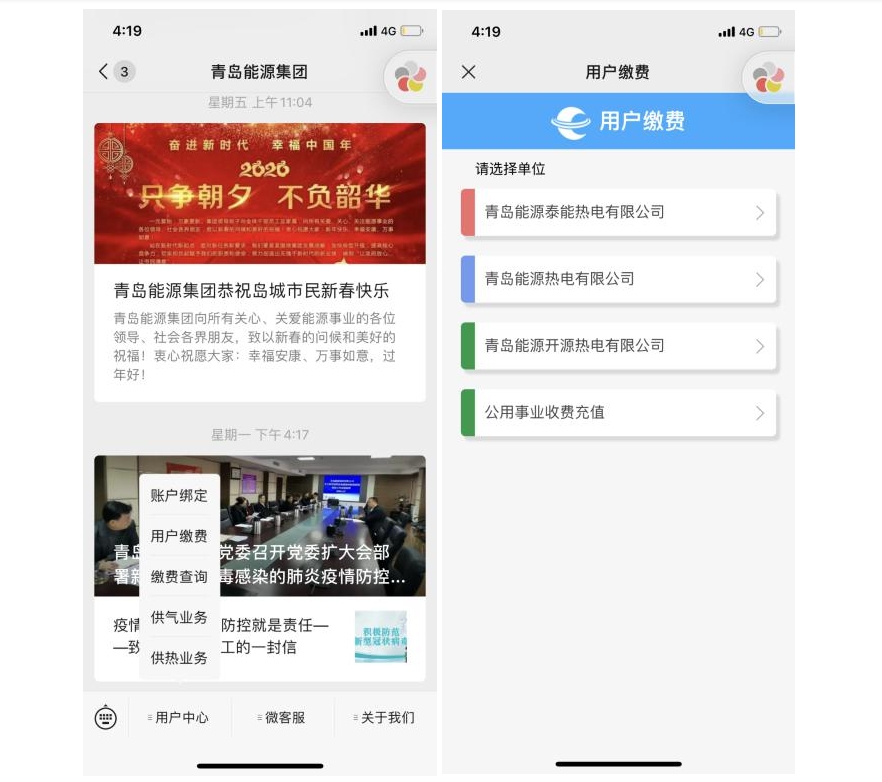Select 青岛能源泰能热电有限公司
The image size is (882, 782).
618,212
